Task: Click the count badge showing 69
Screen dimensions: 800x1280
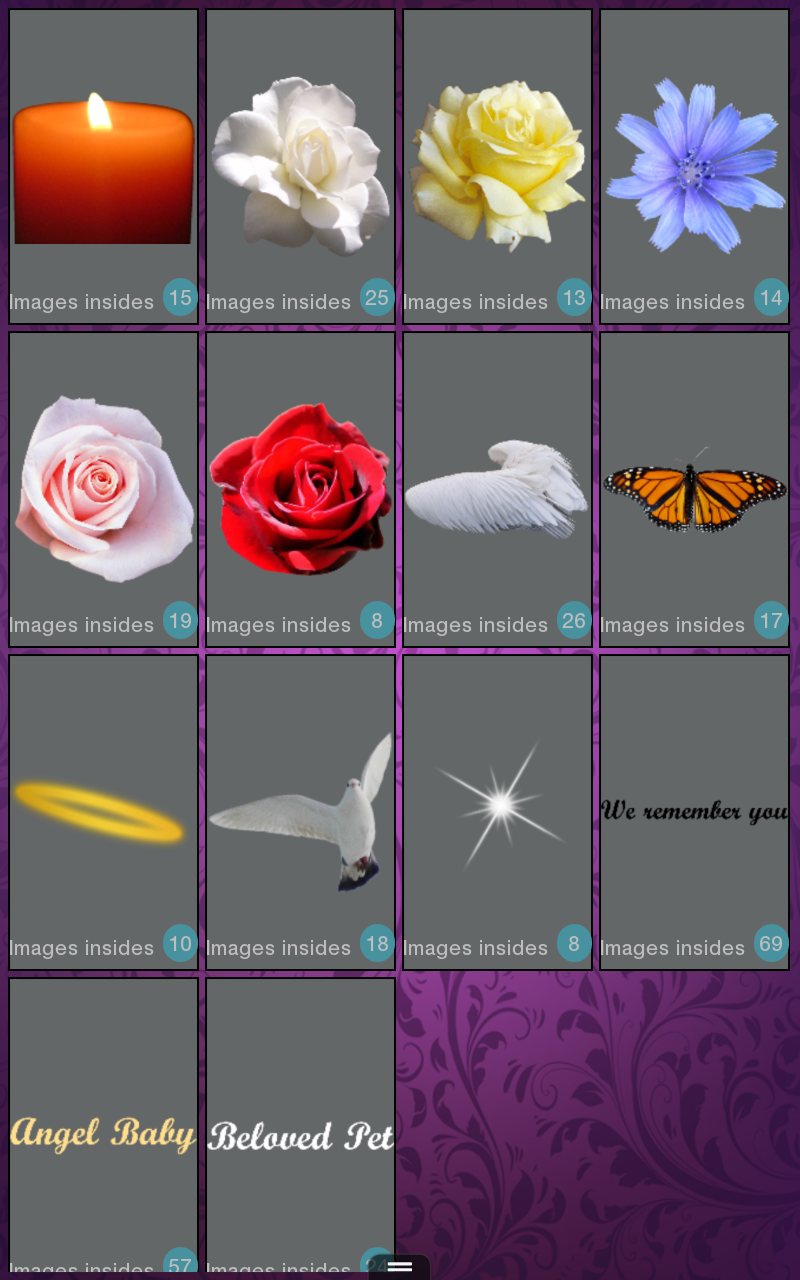Action: pos(771,943)
